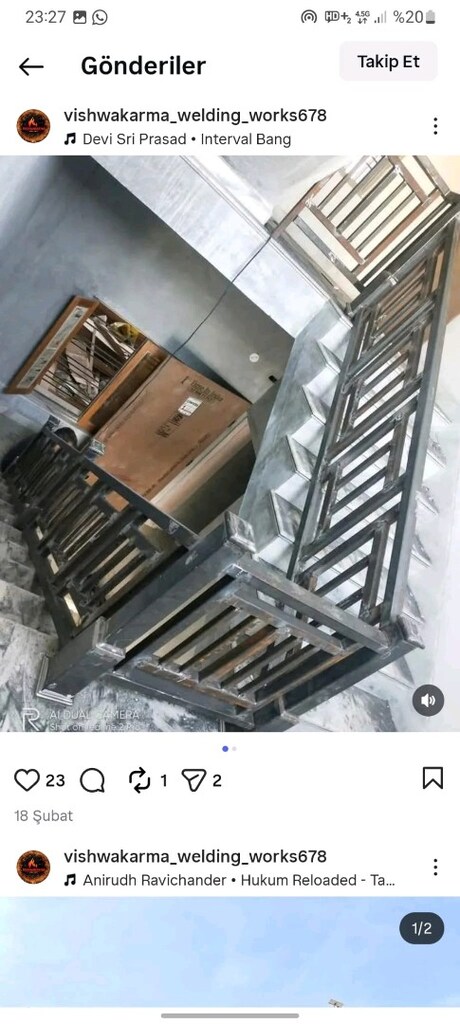The height and width of the screenshot is (1024, 460).
Task: Go back using the arrow icon
Action: [x=31, y=66]
